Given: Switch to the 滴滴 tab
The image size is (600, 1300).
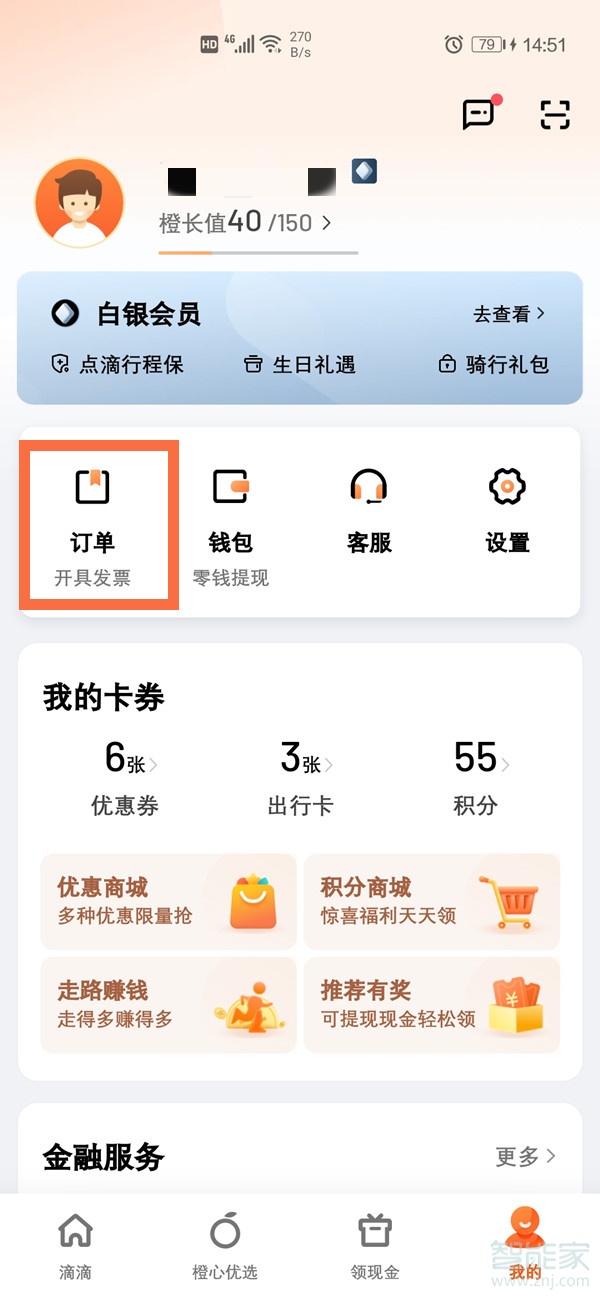Looking at the screenshot, I should (x=75, y=1245).
